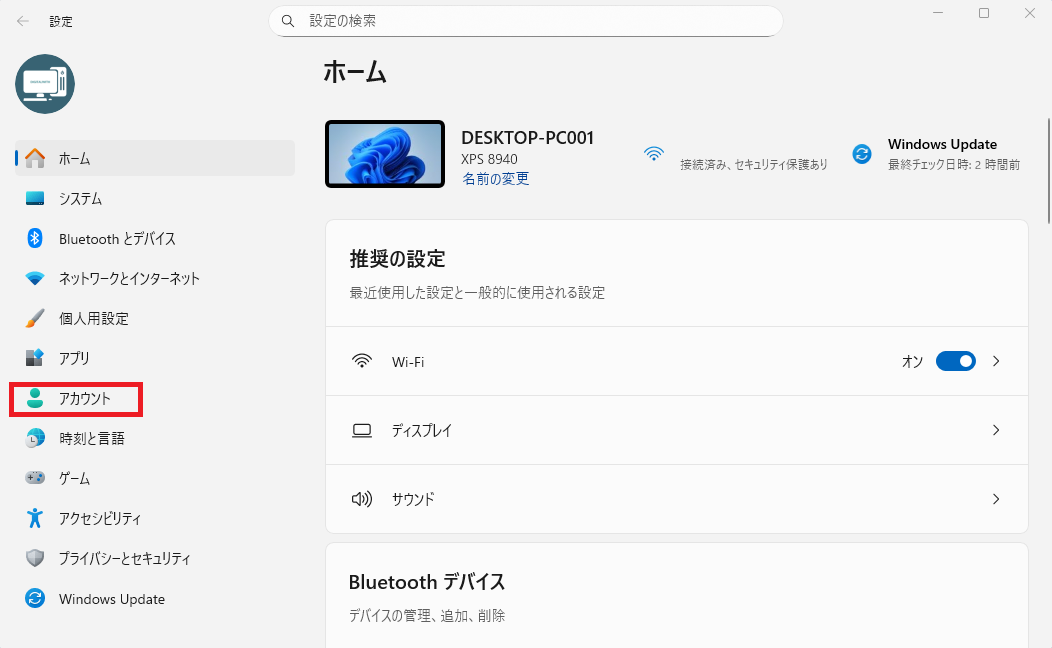Go back with the arrow button
Image resolution: width=1052 pixels, height=648 pixels.
(x=23, y=21)
